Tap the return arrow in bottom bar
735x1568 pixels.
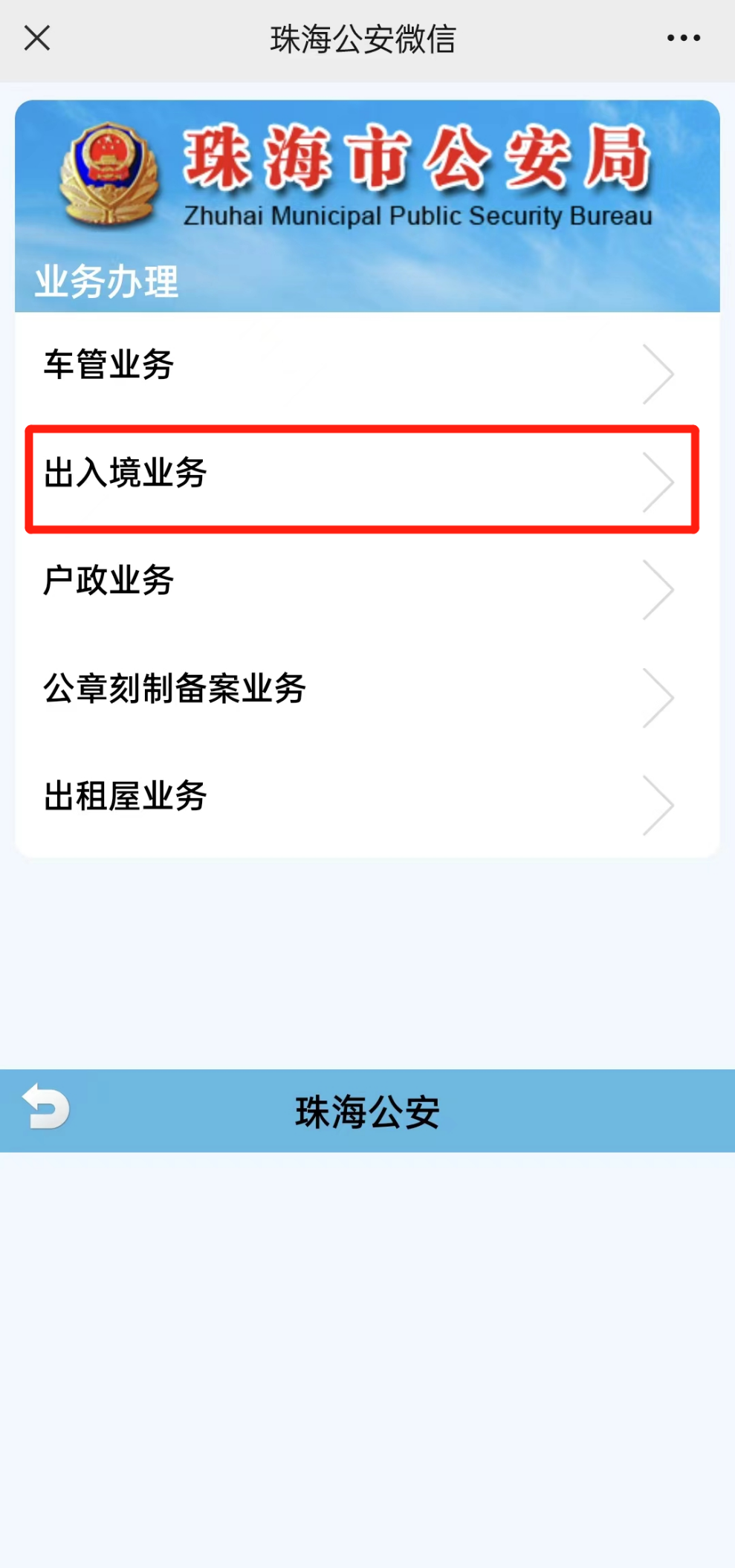(45, 1106)
